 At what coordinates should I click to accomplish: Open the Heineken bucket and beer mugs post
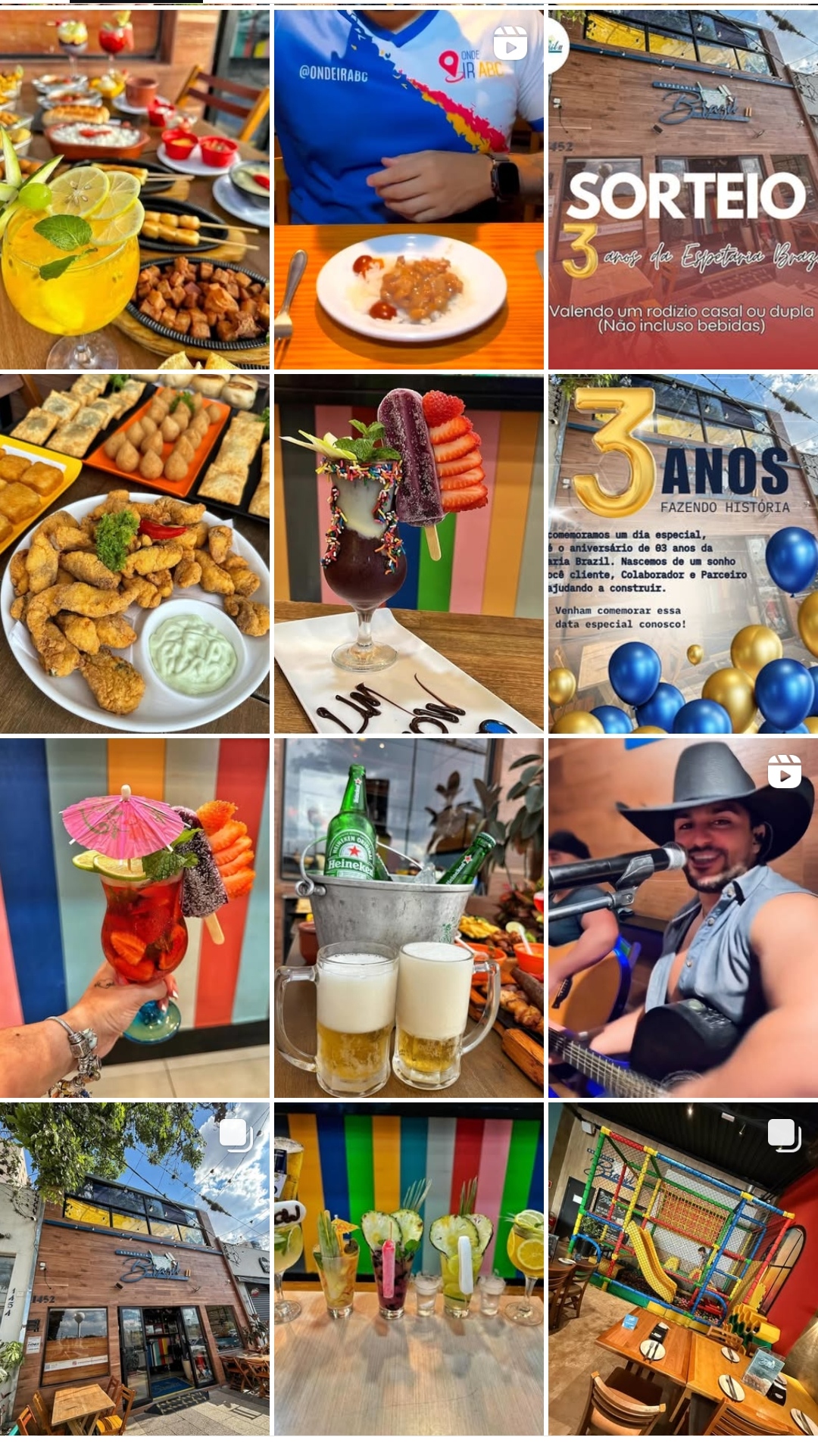(409, 918)
